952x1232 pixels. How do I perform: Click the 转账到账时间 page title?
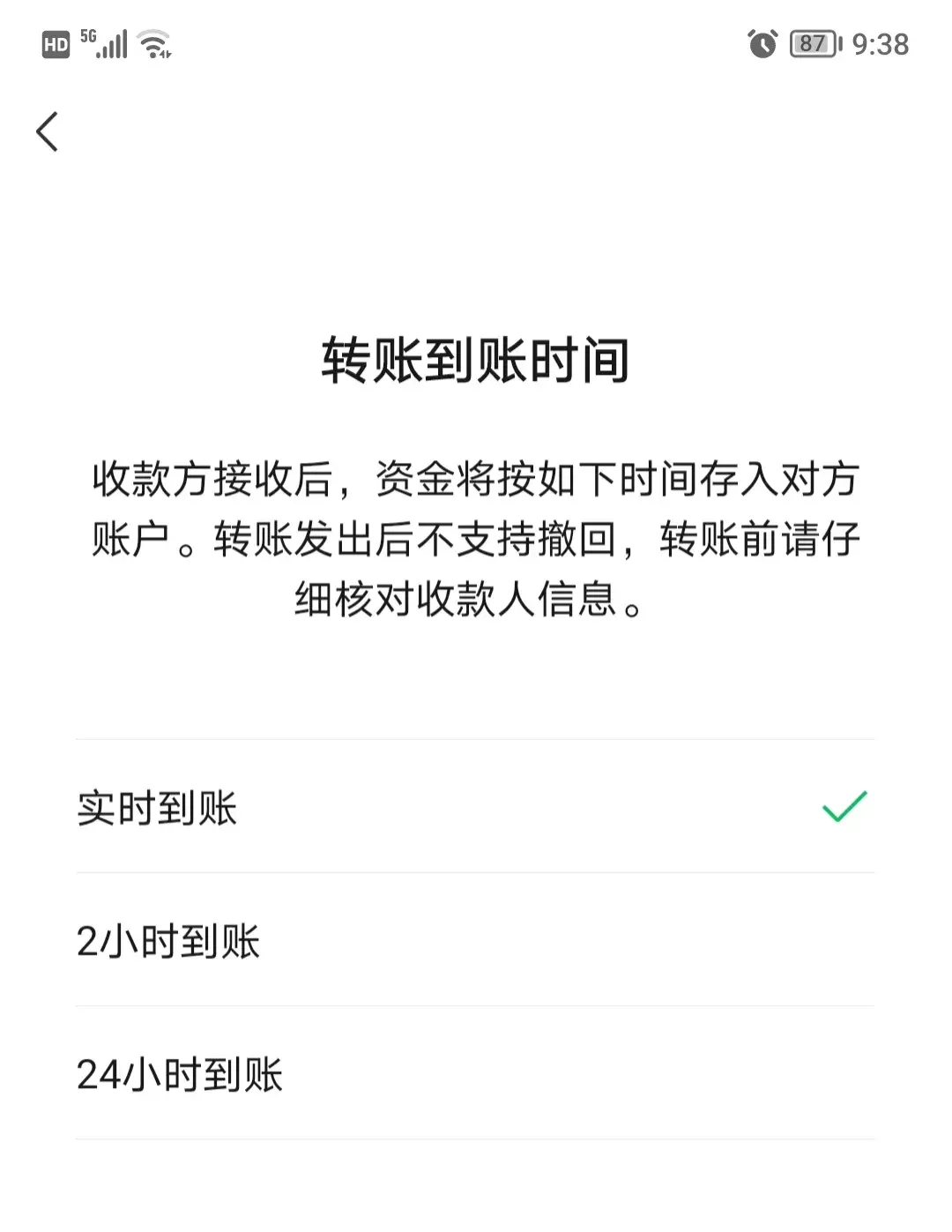(x=476, y=356)
